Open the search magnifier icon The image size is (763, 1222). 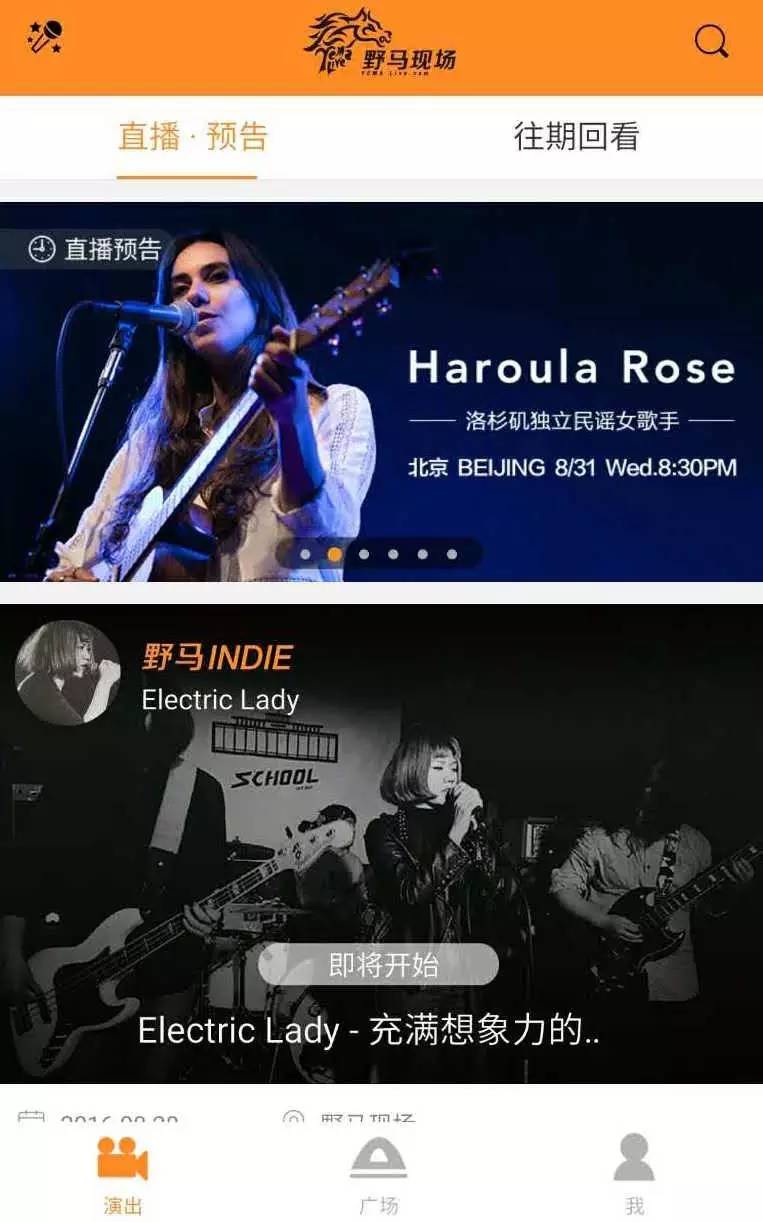pos(711,41)
